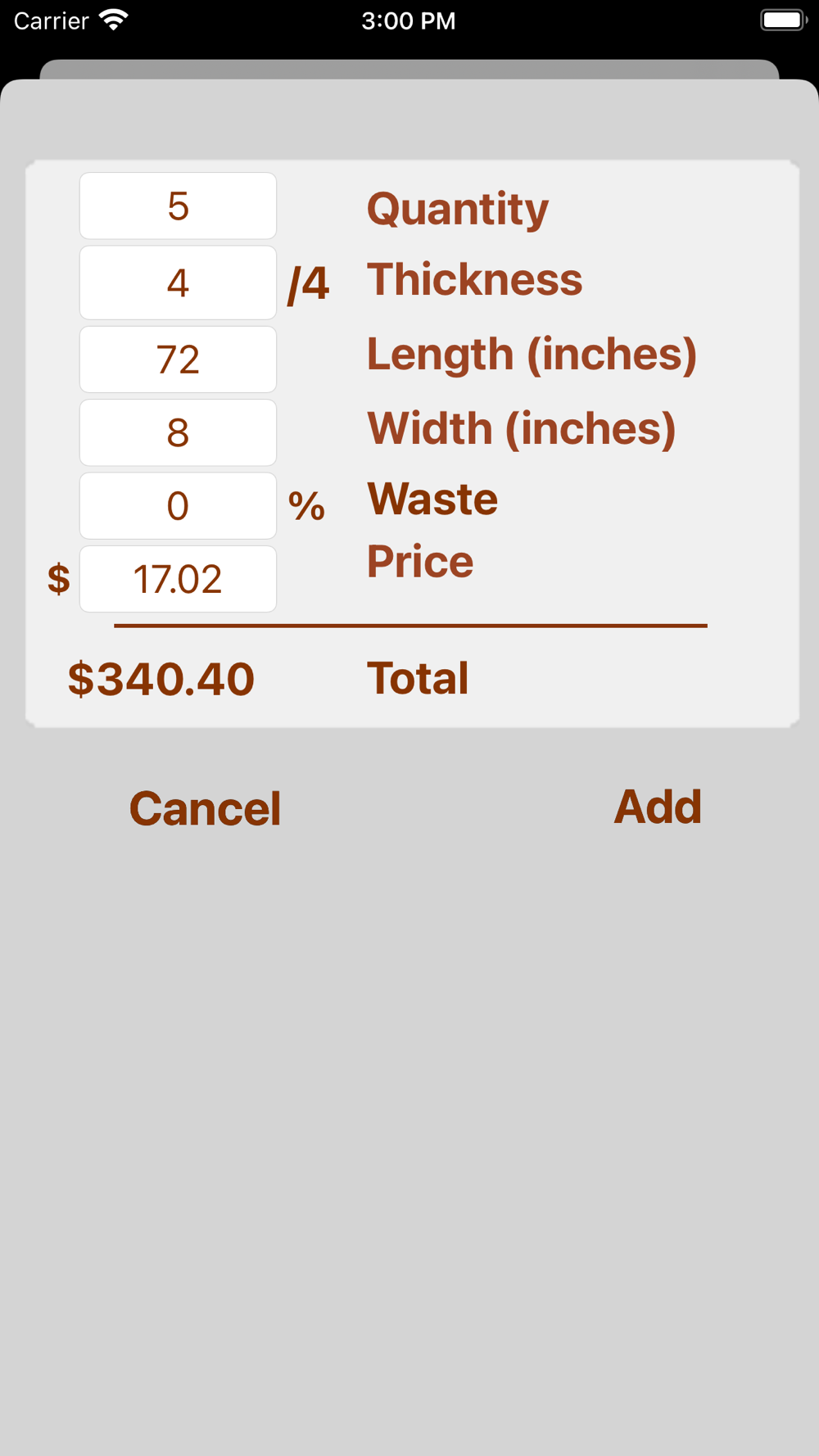This screenshot has height=1456, width=819.
Task: Focus the Waste percentage field
Action: coord(178,505)
